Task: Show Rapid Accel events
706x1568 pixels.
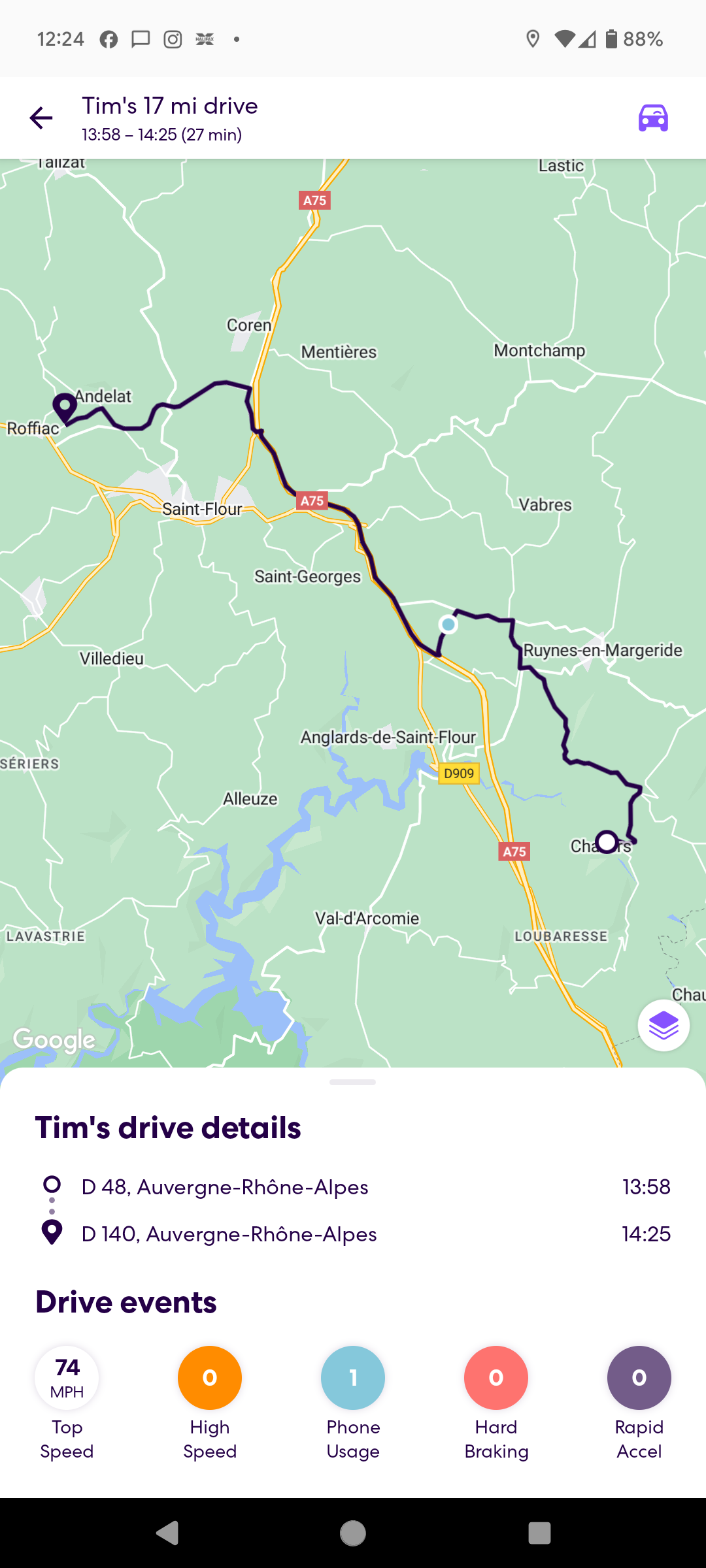Action: 639,1377
